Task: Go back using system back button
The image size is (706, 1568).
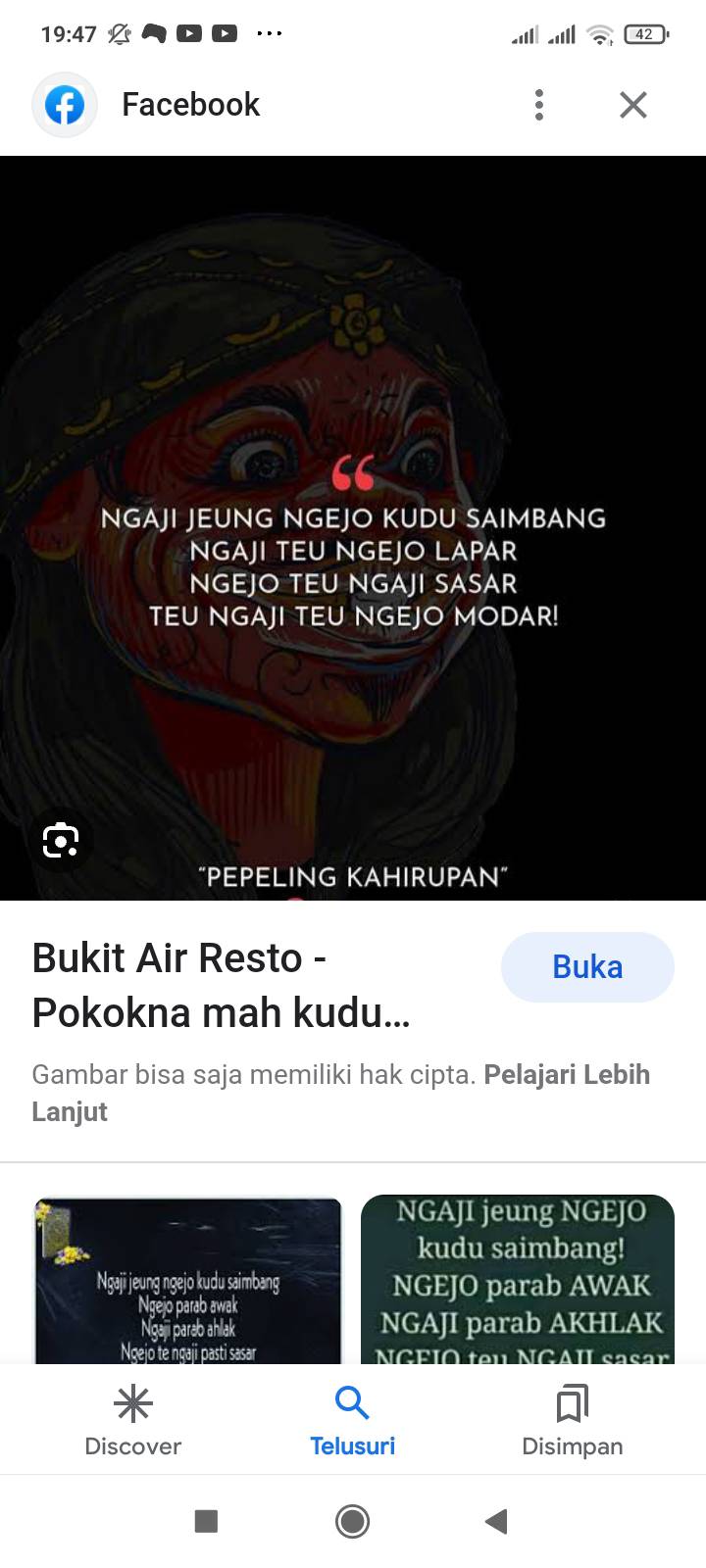Action: [496, 1521]
